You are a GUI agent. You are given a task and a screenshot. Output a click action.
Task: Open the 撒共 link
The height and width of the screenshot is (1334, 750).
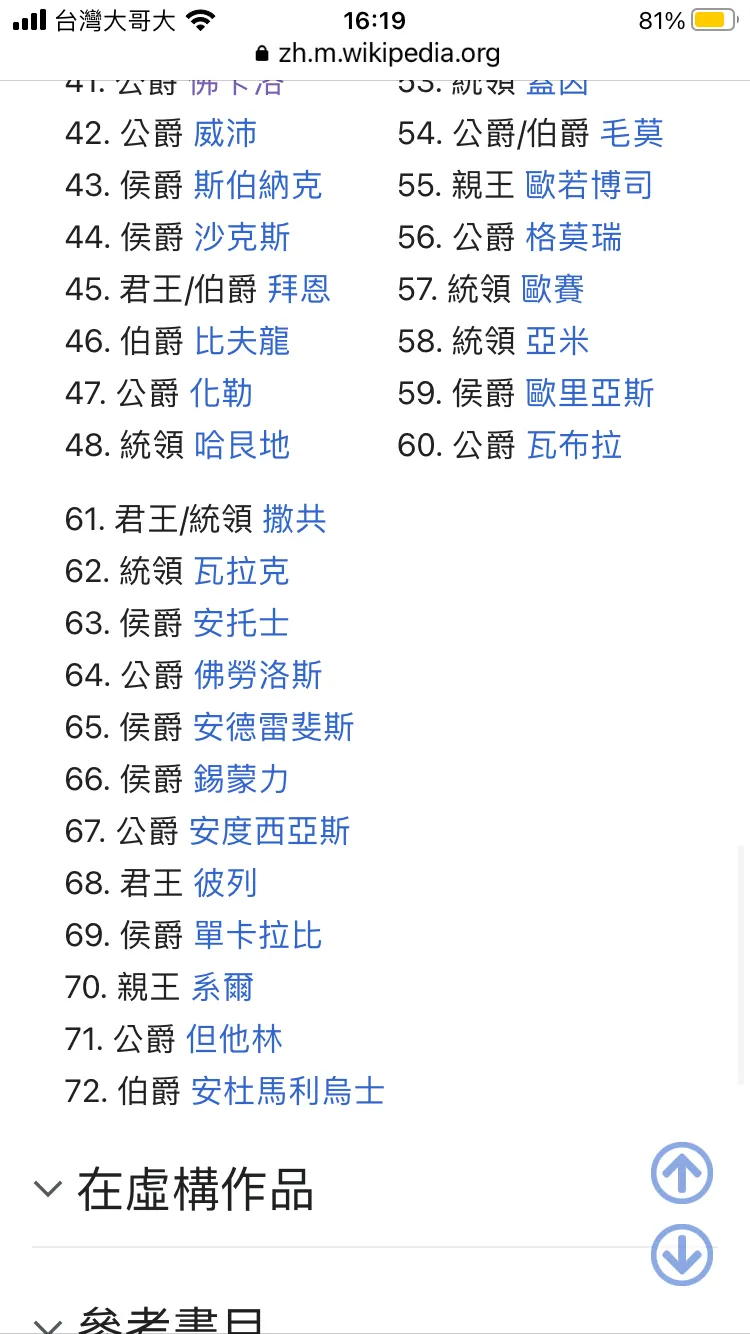(294, 520)
